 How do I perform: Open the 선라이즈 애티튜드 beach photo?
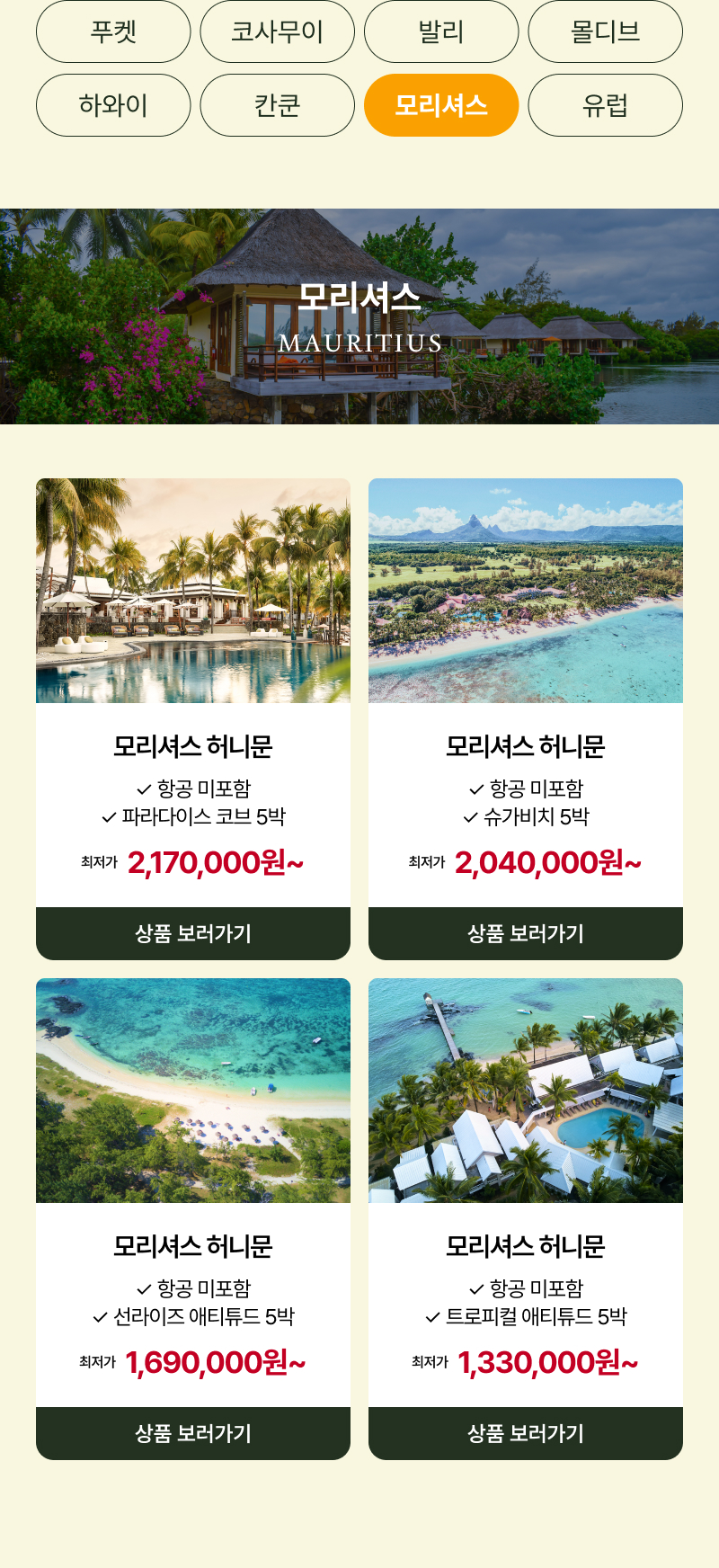click(x=193, y=1091)
